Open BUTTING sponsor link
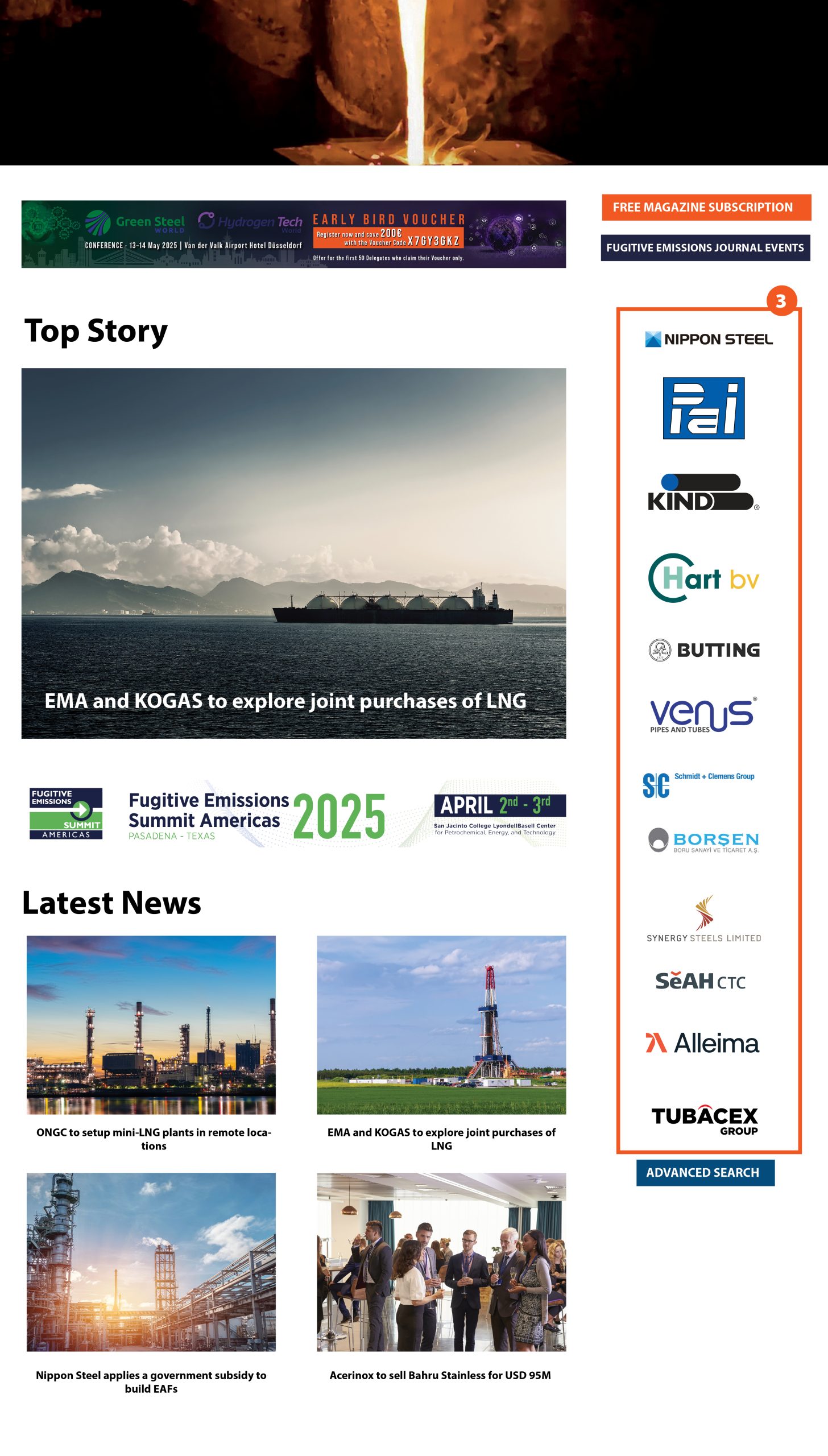This screenshot has height=1456, width=828. [x=704, y=650]
